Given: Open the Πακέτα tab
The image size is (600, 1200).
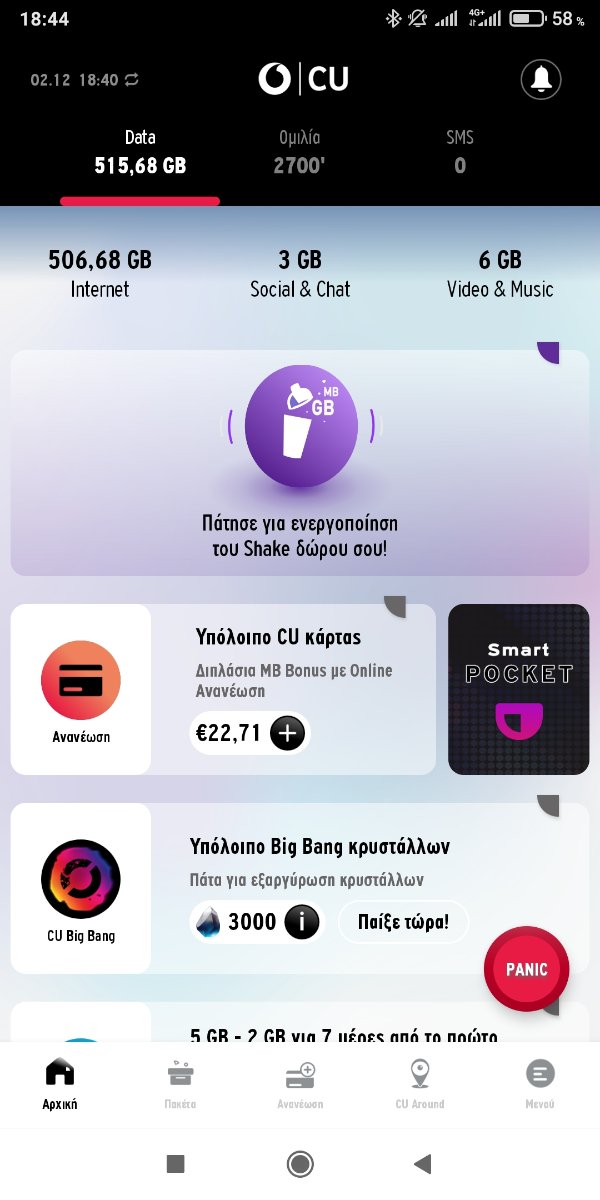Looking at the screenshot, I should (180, 1084).
